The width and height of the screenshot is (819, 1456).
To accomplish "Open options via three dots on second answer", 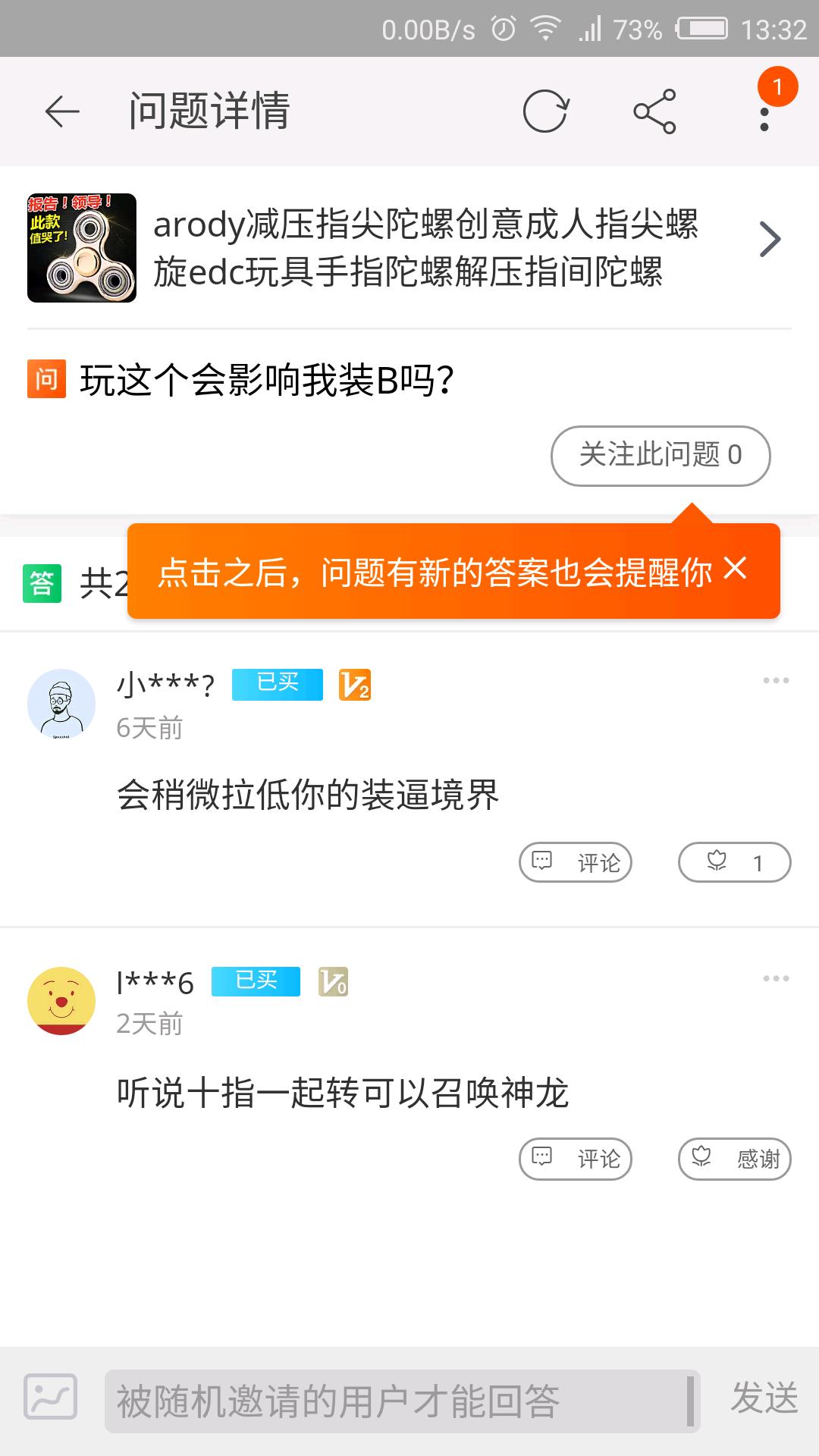I will tap(774, 978).
